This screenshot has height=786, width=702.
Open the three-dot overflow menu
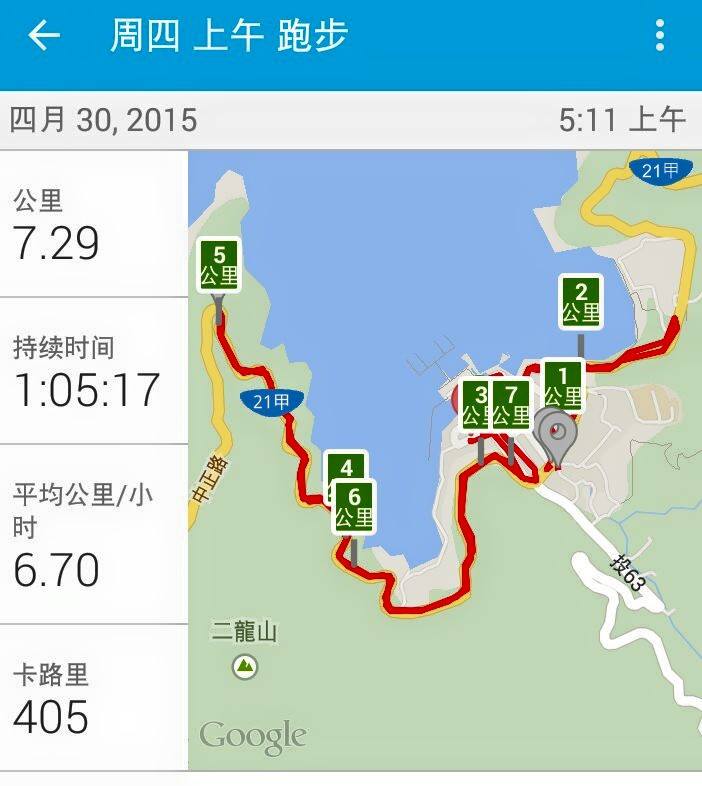click(x=659, y=37)
